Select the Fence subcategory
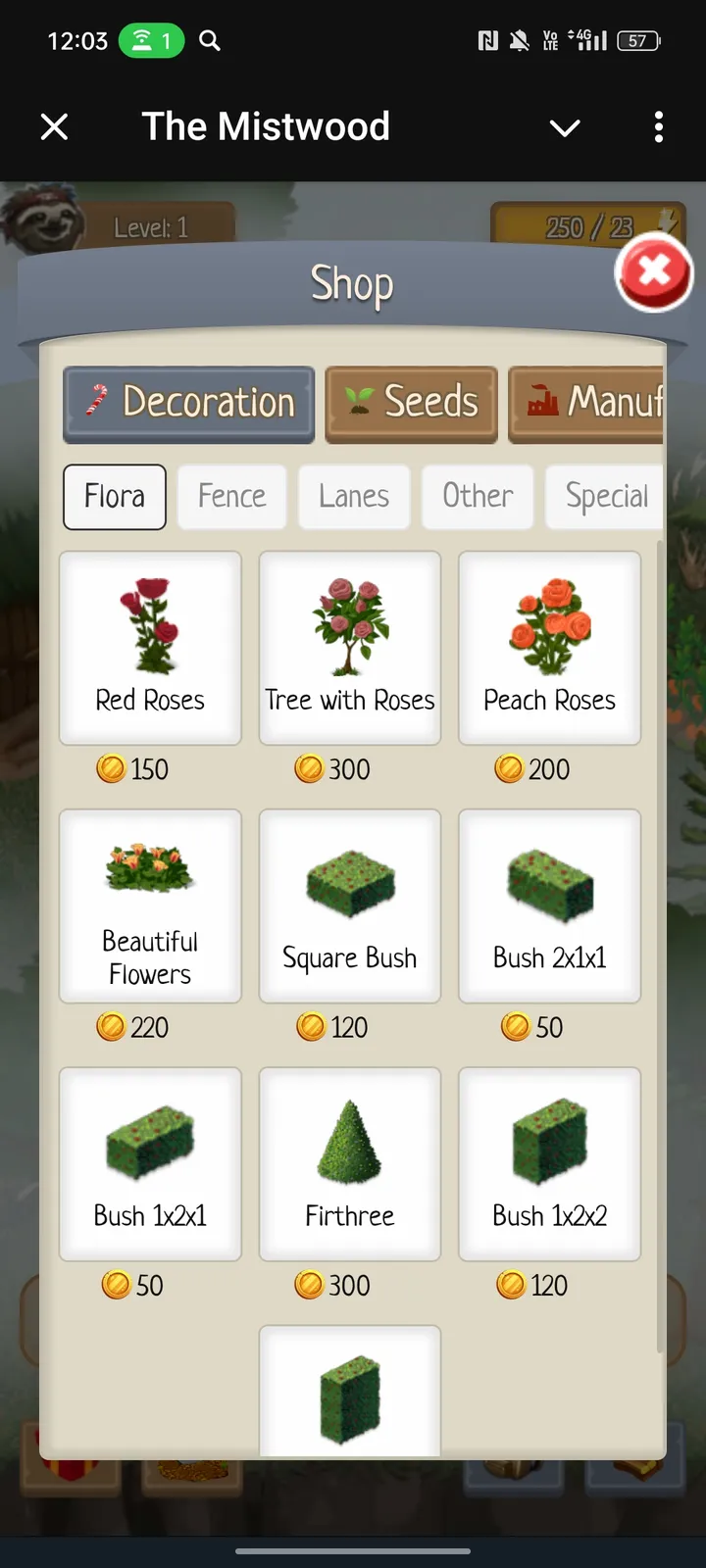Image resolution: width=706 pixels, height=1568 pixels. click(x=231, y=497)
